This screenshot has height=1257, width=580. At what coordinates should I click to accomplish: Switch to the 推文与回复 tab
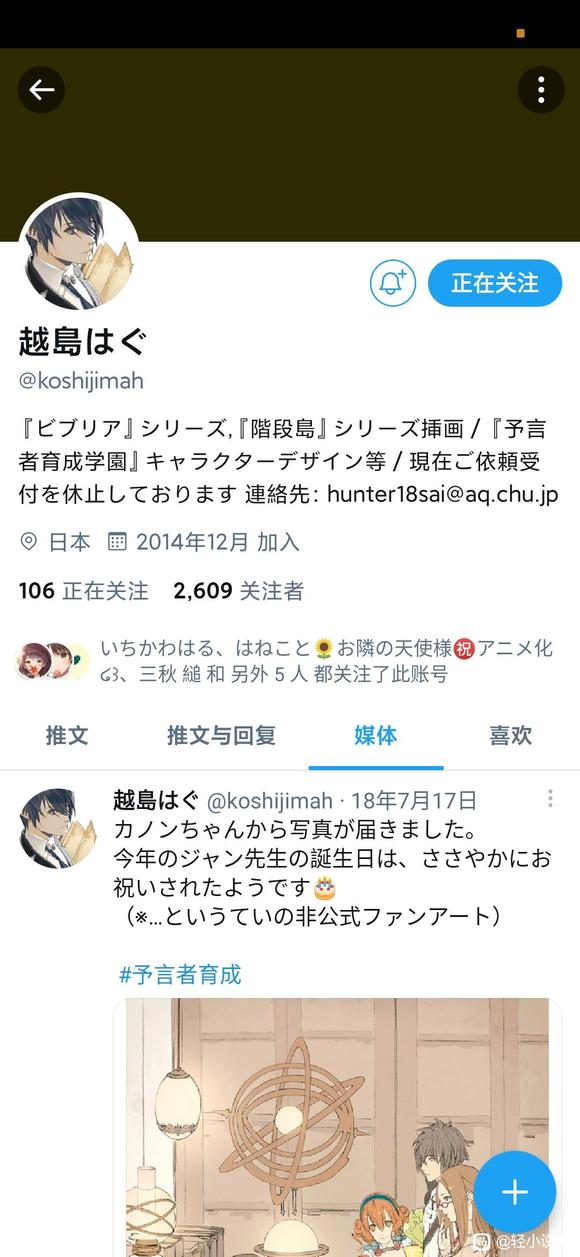coord(221,736)
